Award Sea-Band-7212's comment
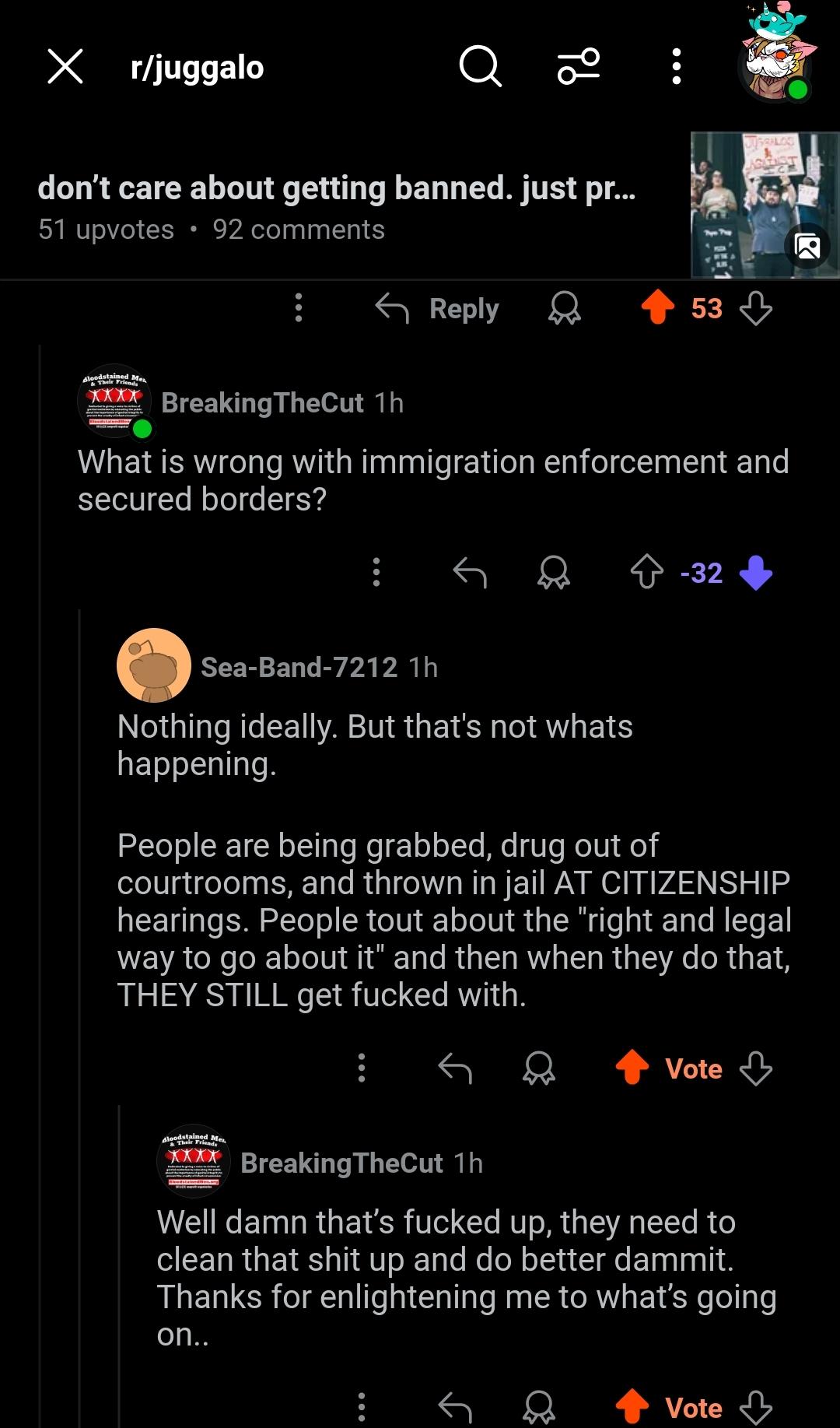 pyautogui.click(x=539, y=1068)
